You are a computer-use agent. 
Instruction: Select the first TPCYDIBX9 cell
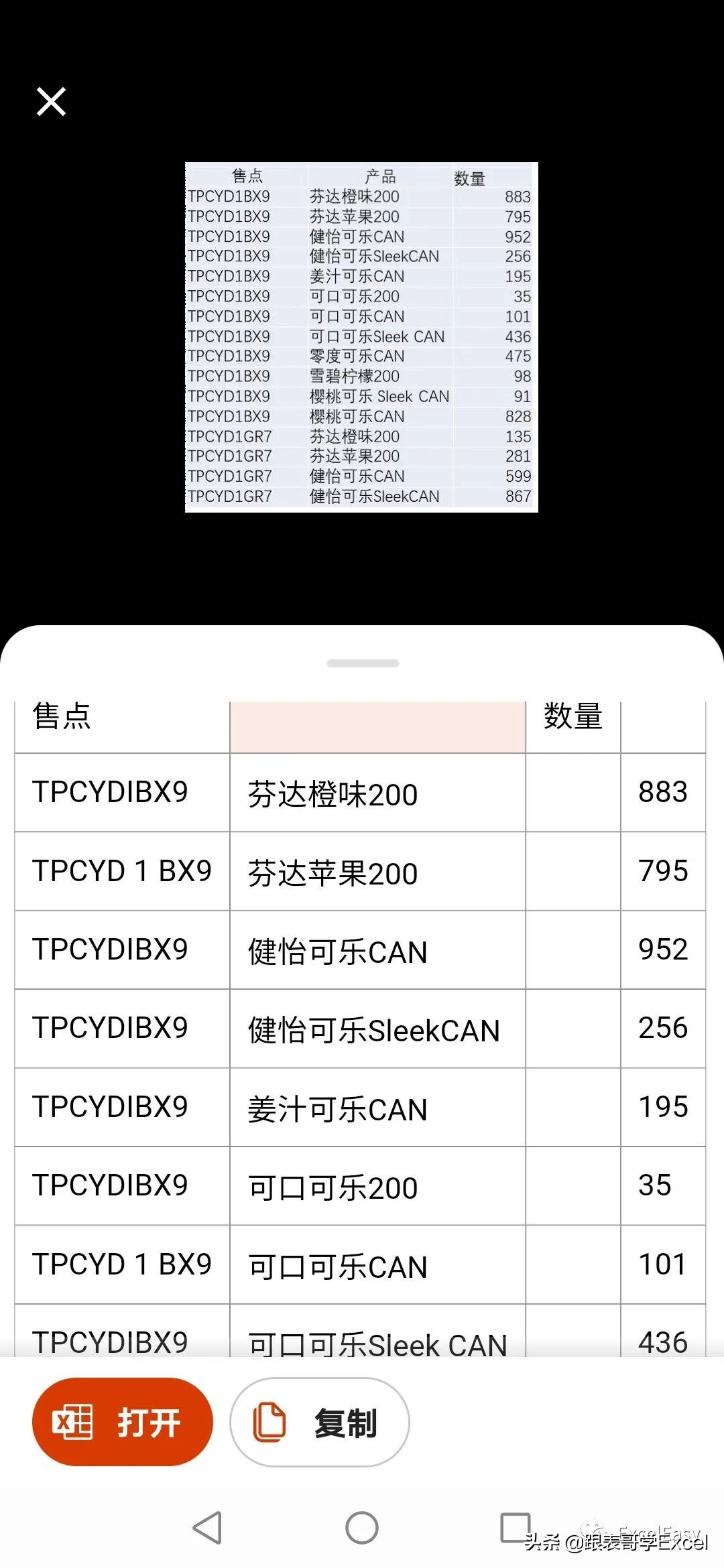(x=109, y=793)
